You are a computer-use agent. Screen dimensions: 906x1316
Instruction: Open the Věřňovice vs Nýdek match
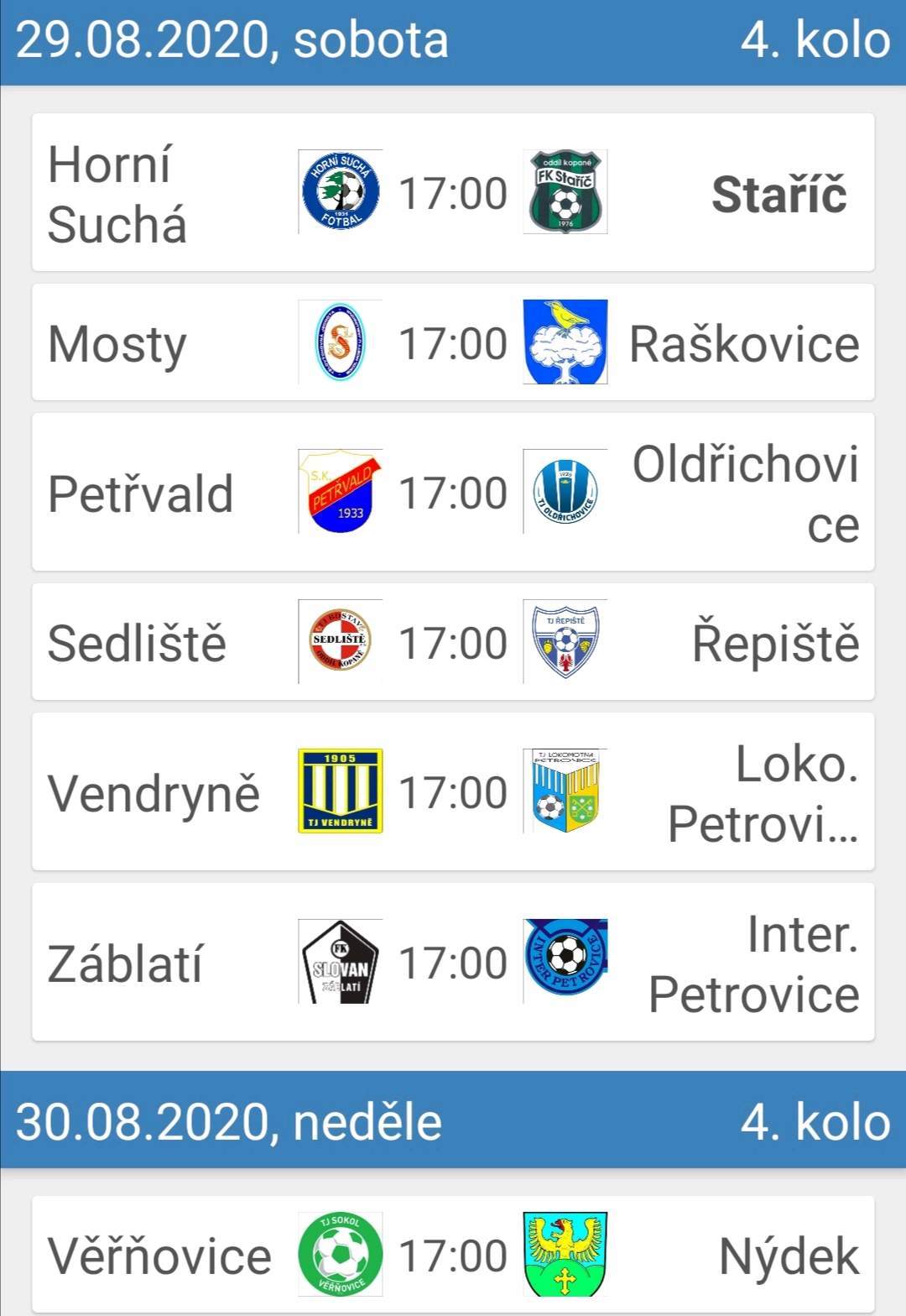pyautogui.click(x=453, y=1255)
